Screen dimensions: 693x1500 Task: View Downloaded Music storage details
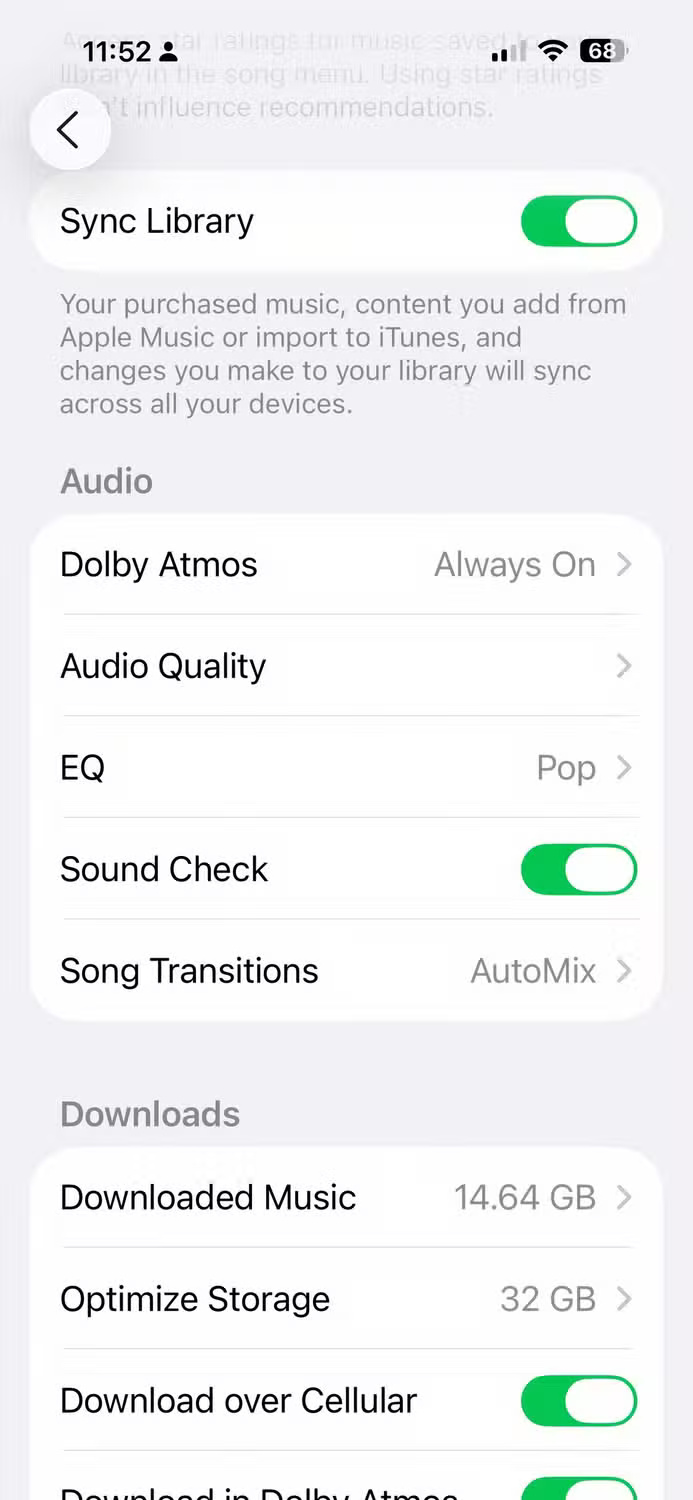346,1197
